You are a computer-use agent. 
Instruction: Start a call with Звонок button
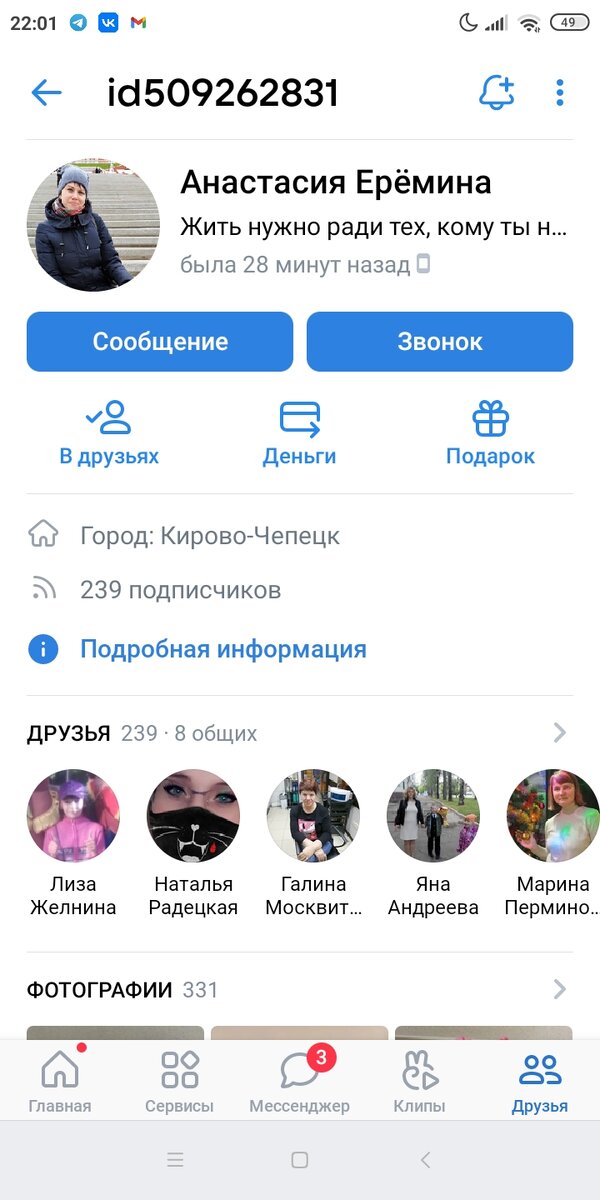440,342
